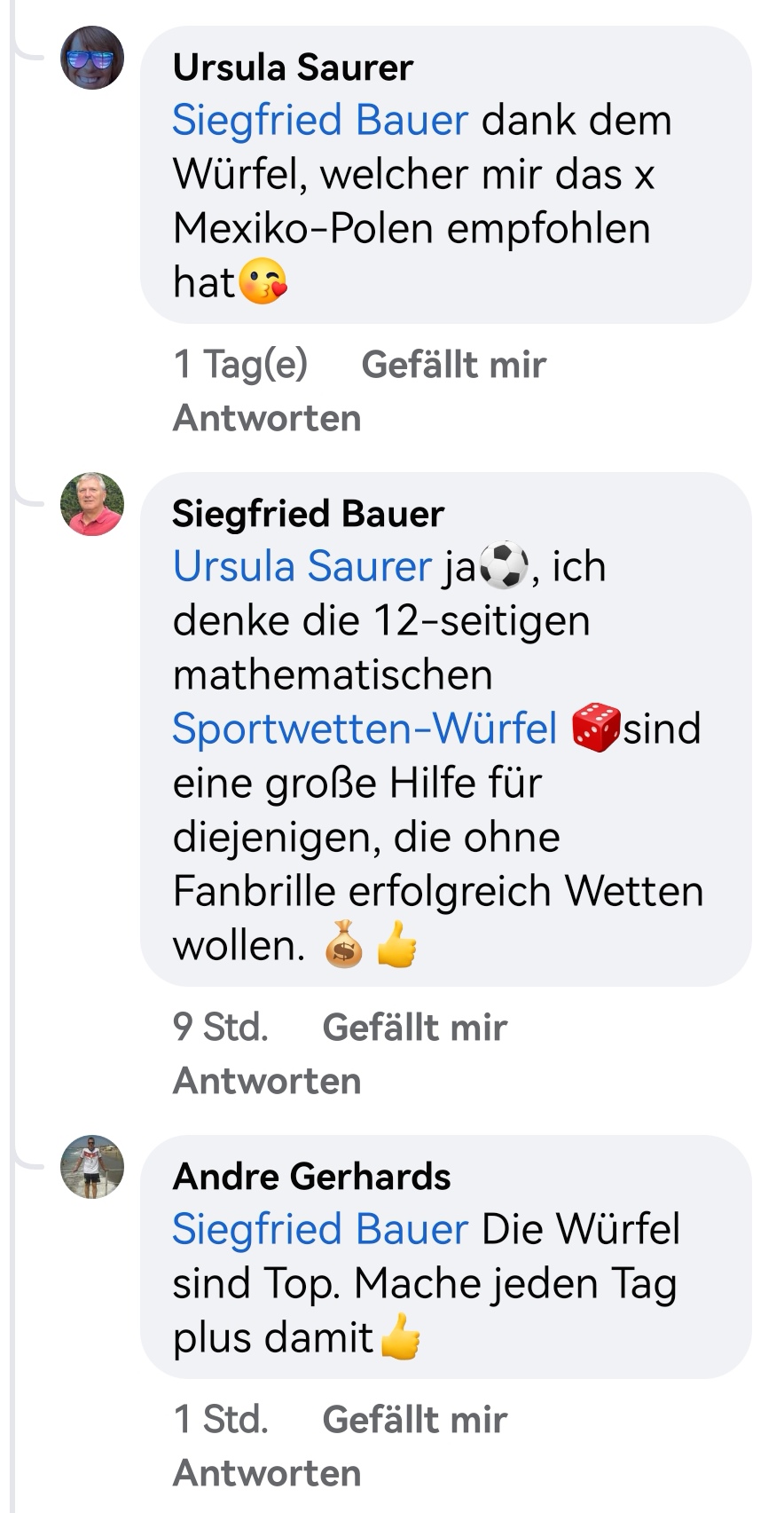View Ursula Saurer's profile via author name
Screen dimensions: 784x1513
[293, 67]
